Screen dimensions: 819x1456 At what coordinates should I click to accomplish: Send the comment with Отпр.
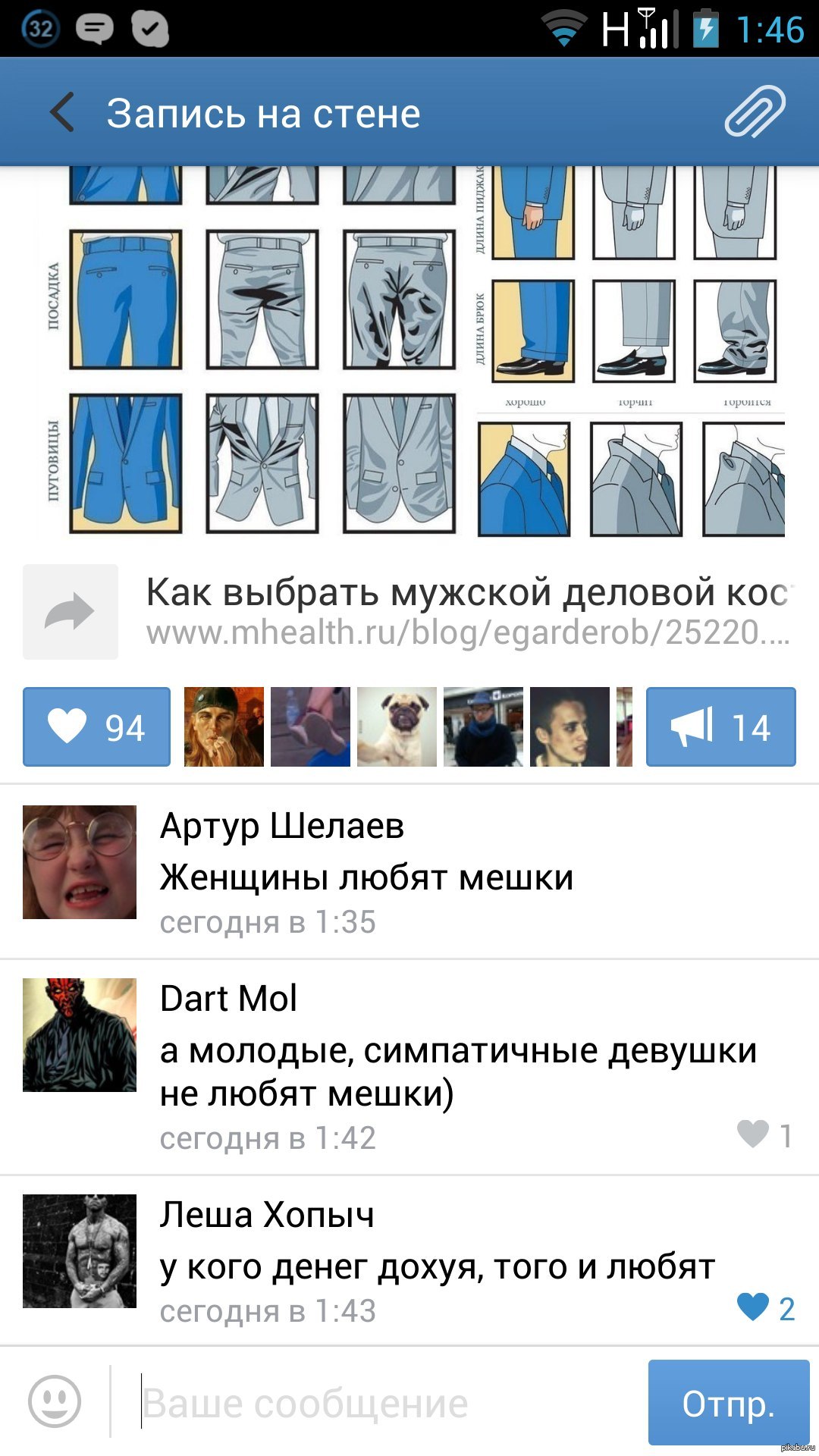pyautogui.click(x=728, y=1403)
